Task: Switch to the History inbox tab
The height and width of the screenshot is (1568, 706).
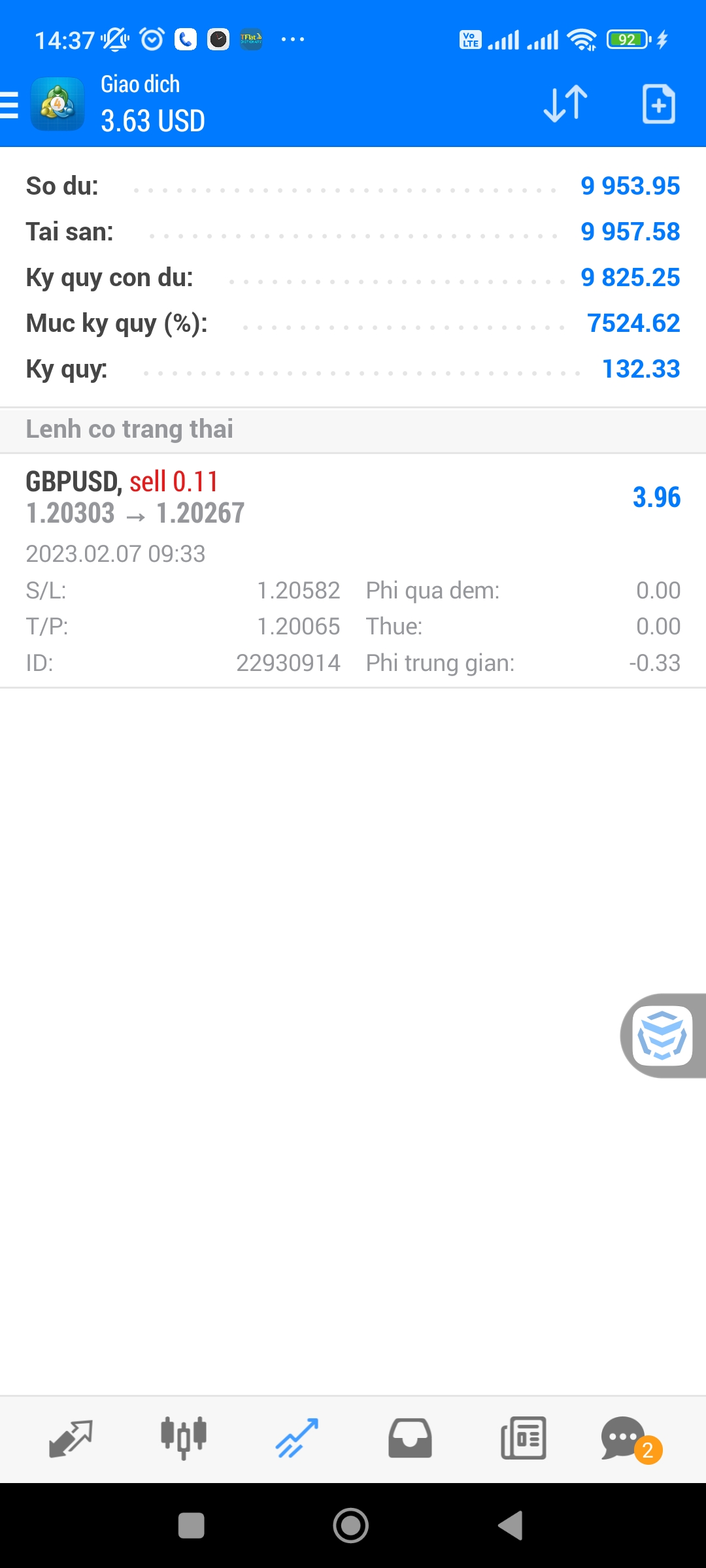Action: click(x=410, y=1439)
